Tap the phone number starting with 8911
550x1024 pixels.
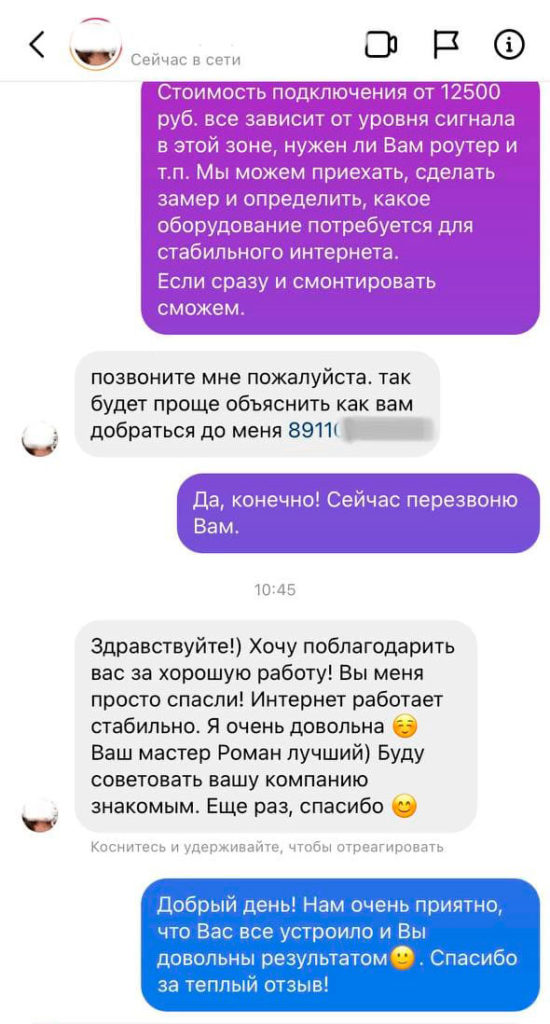click(x=361, y=430)
